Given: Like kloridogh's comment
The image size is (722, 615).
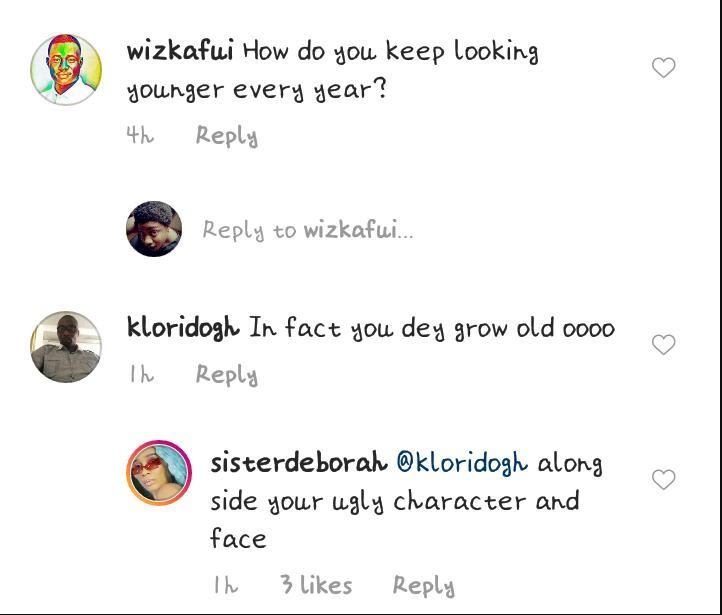Looking at the screenshot, I should [x=663, y=345].
